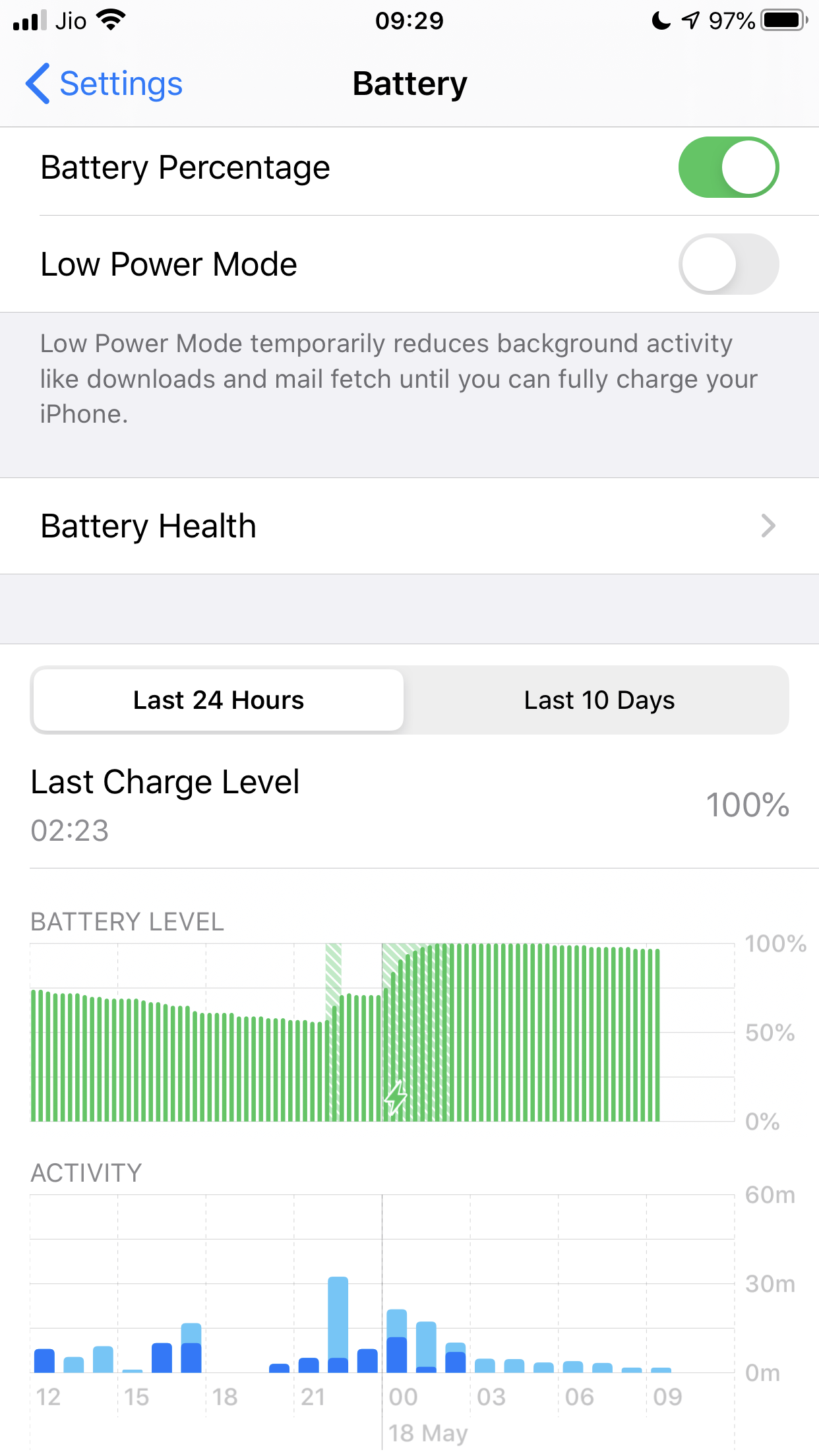Go back to Settings
819x1456 pixels.
pyautogui.click(x=104, y=84)
